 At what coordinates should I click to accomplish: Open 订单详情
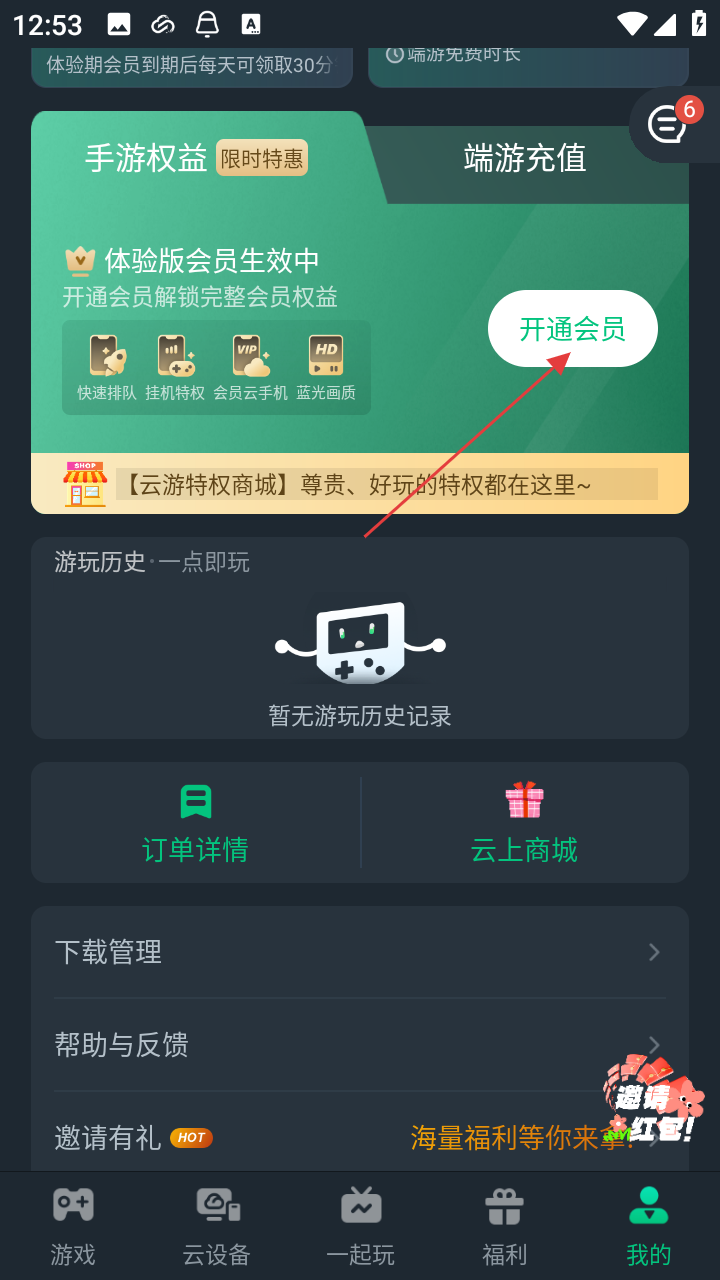coord(195,823)
